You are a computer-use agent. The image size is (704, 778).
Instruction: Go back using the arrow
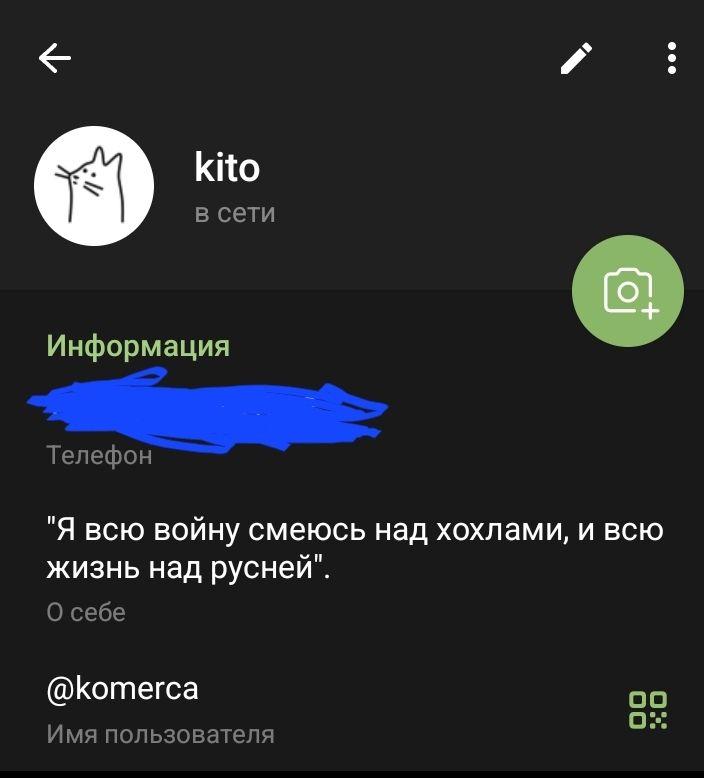(x=55, y=60)
